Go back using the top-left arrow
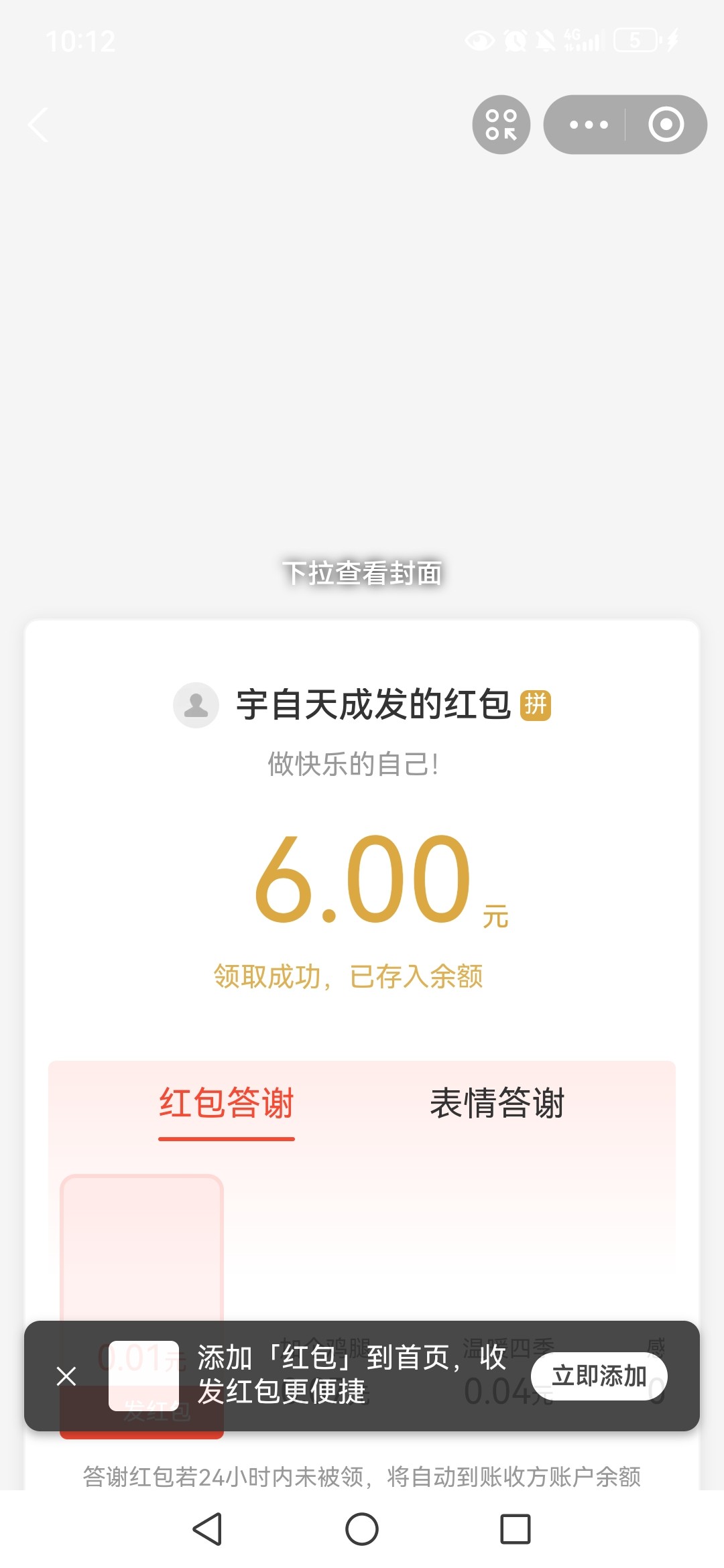This screenshot has height=1568, width=724. [39, 125]
